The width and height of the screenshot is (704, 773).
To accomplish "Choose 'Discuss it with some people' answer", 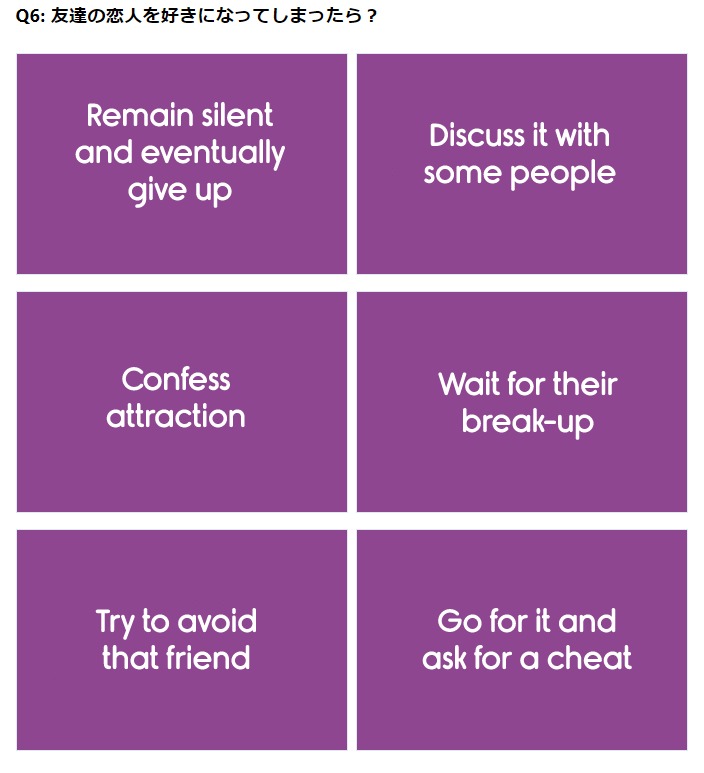I will click(522, 164).
